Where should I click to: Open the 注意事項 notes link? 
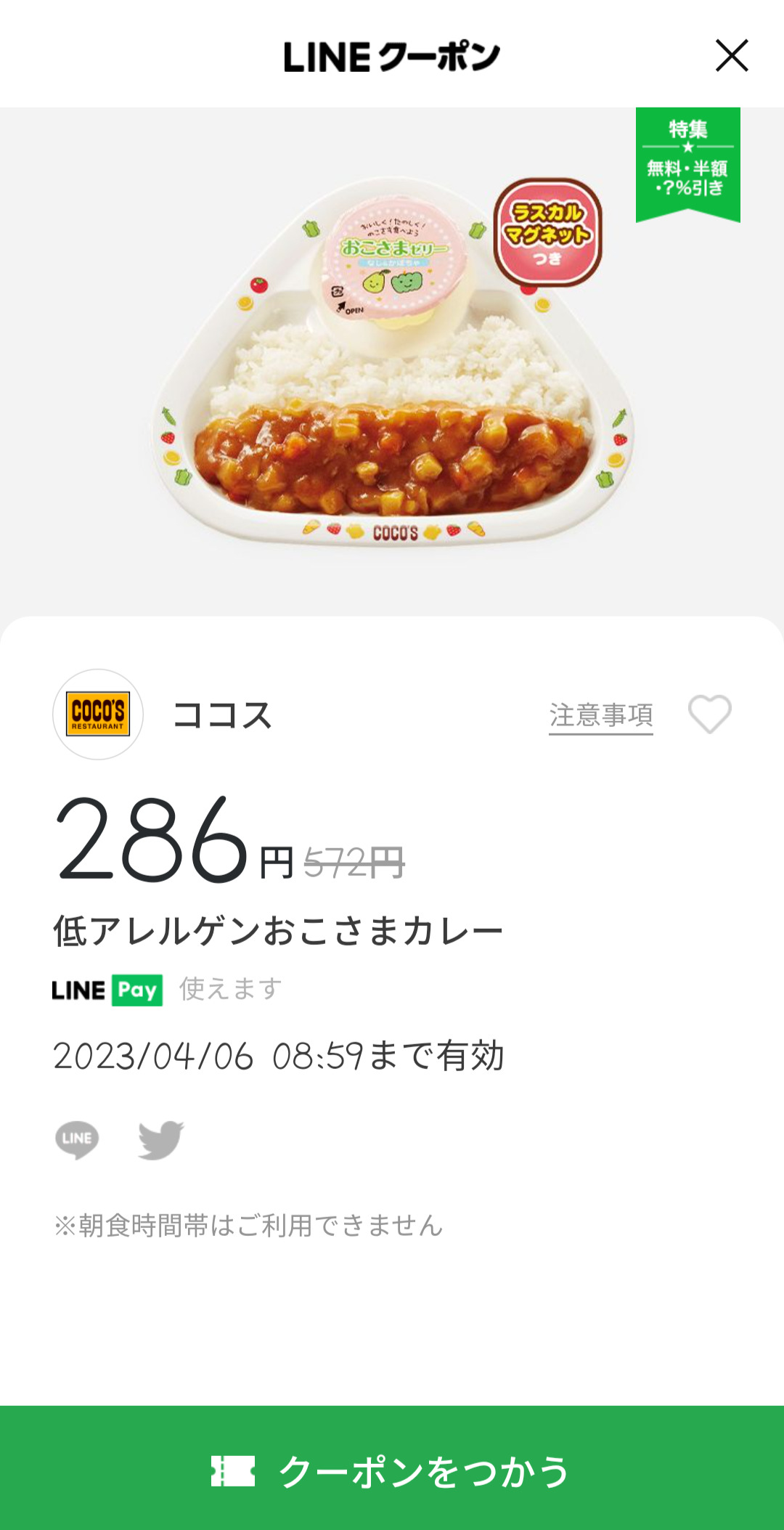tap(600, 715)
